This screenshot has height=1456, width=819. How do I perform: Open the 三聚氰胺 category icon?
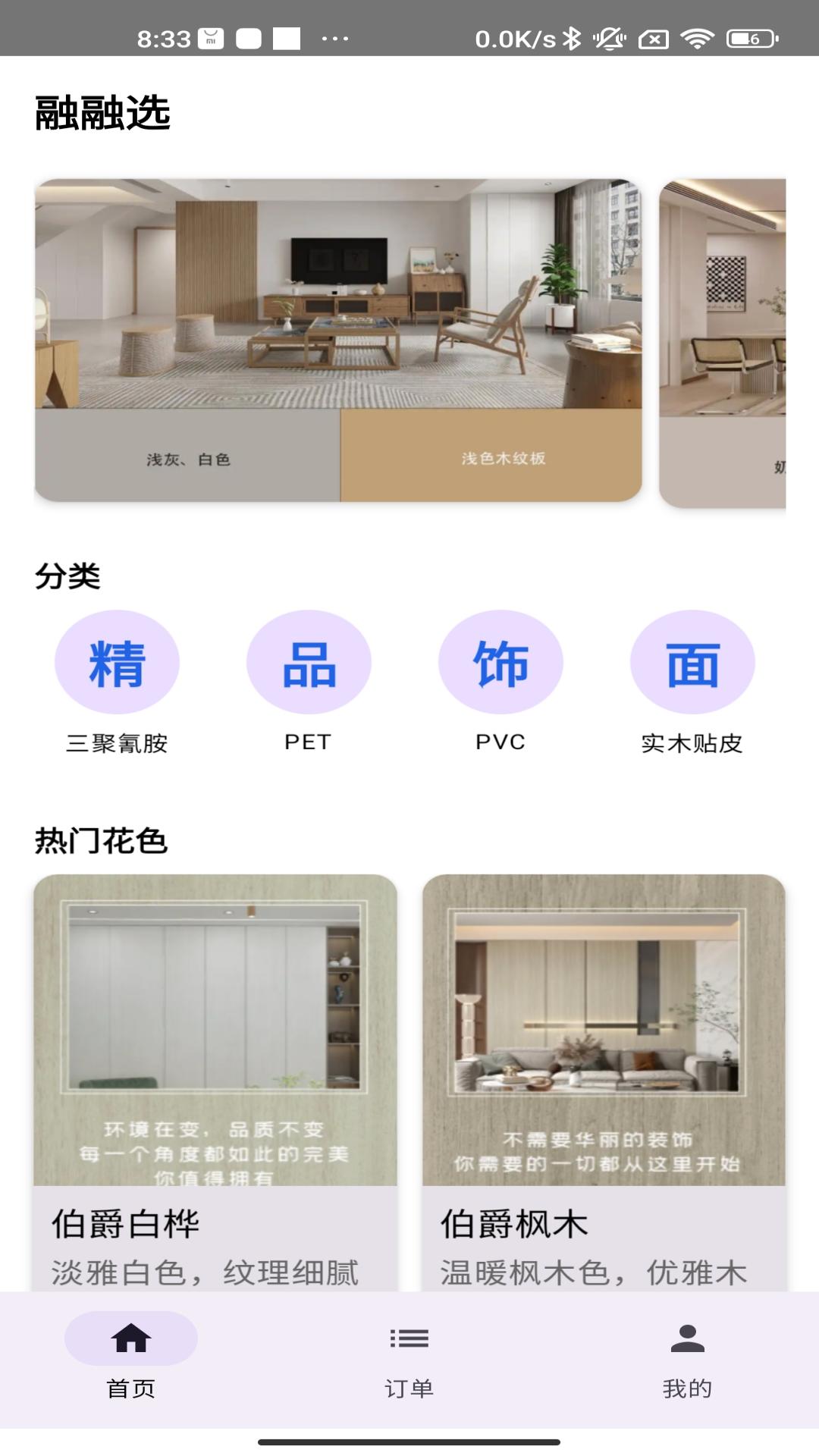[x=118, y=661]
